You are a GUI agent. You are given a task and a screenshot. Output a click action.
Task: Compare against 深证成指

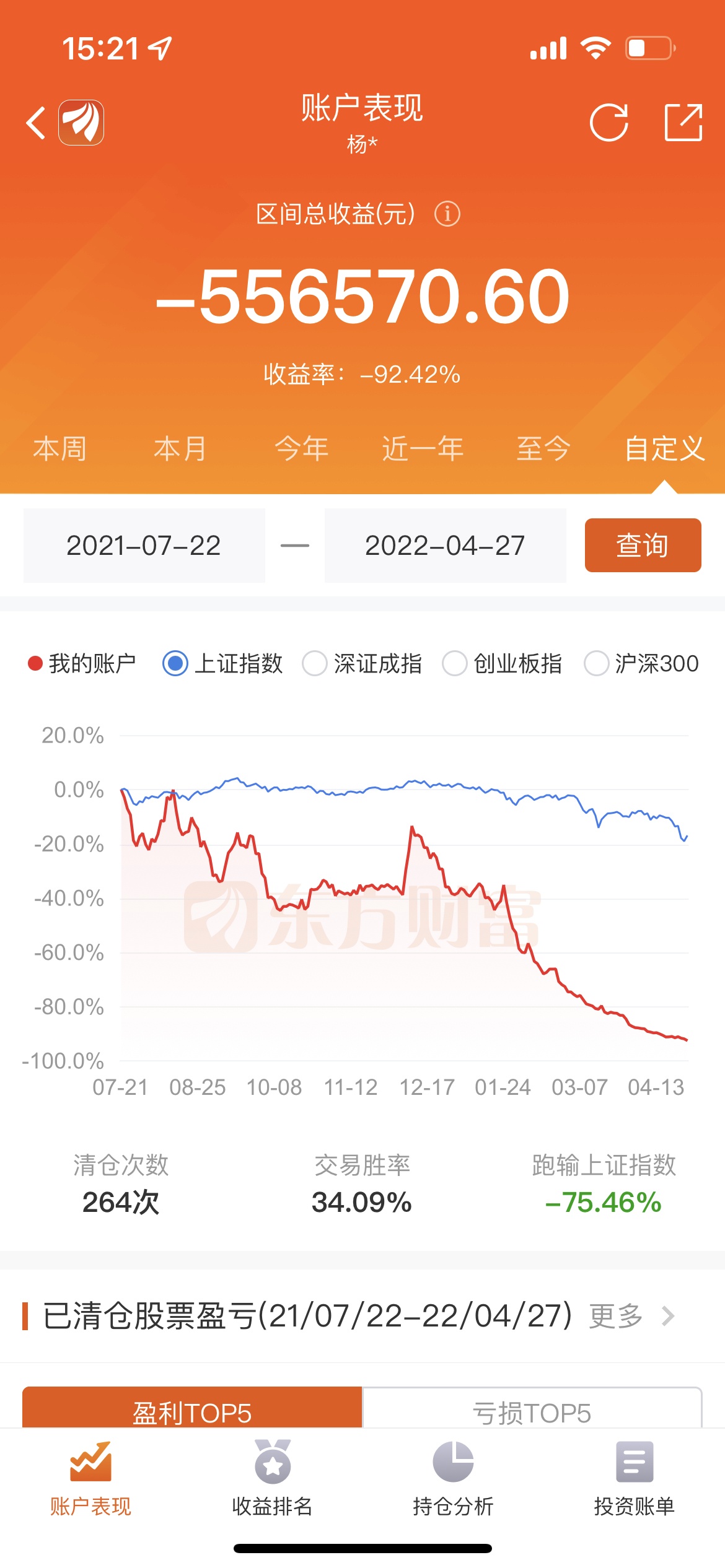click(362, 663)
